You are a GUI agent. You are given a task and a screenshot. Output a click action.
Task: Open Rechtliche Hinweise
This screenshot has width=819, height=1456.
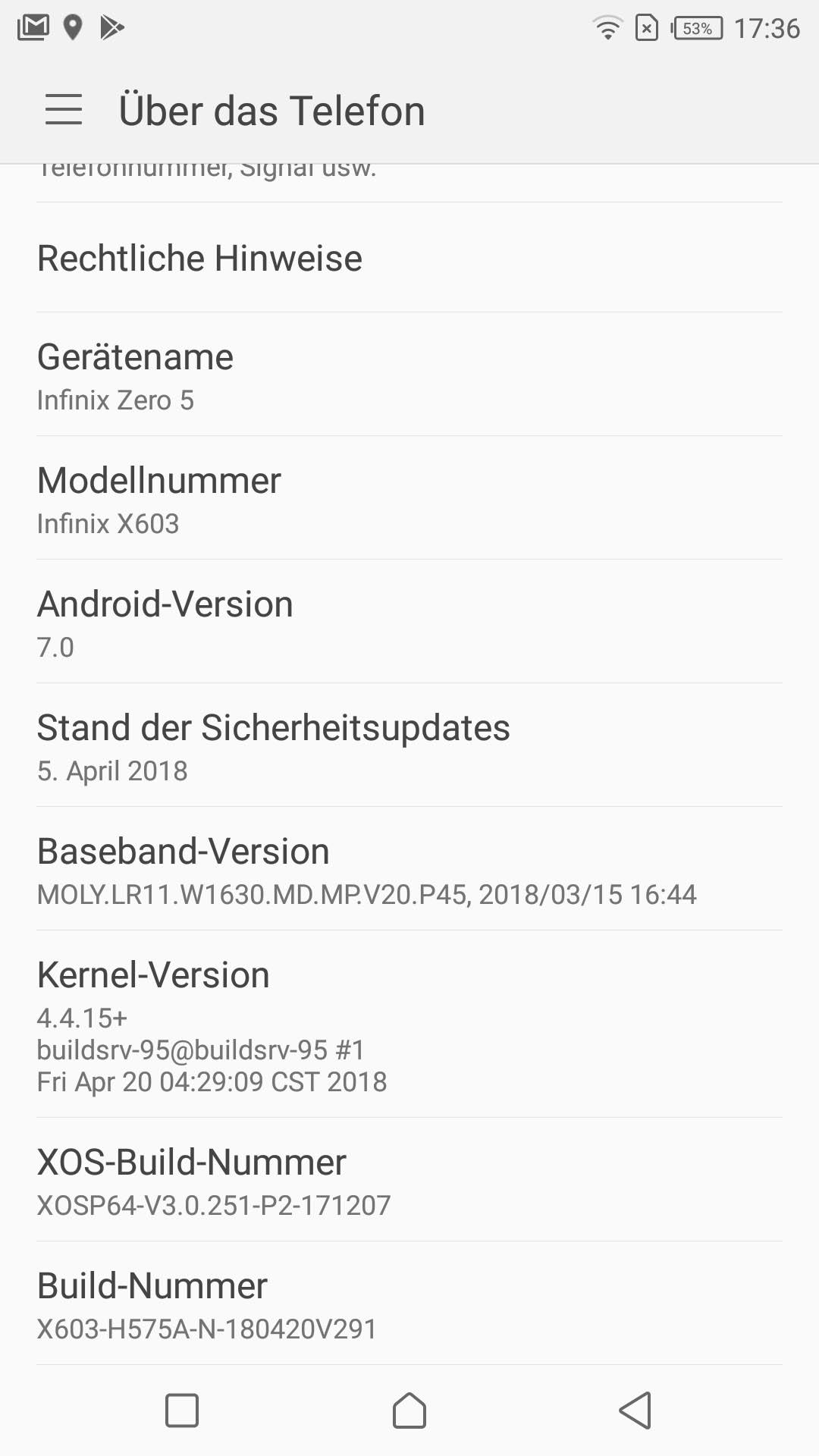pos(409,258)
